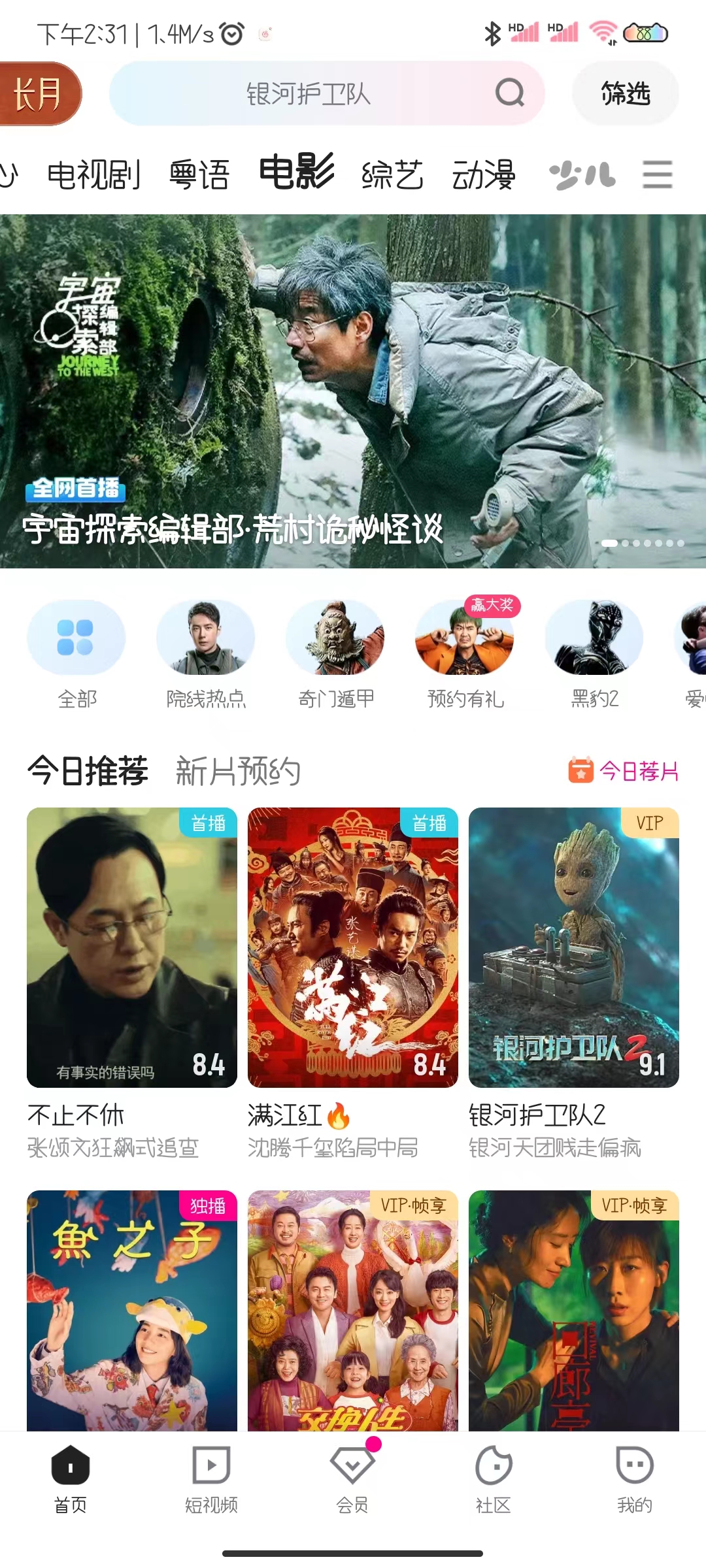
Task: Switch to the 动漫 tab
Action: click(484, 174)
